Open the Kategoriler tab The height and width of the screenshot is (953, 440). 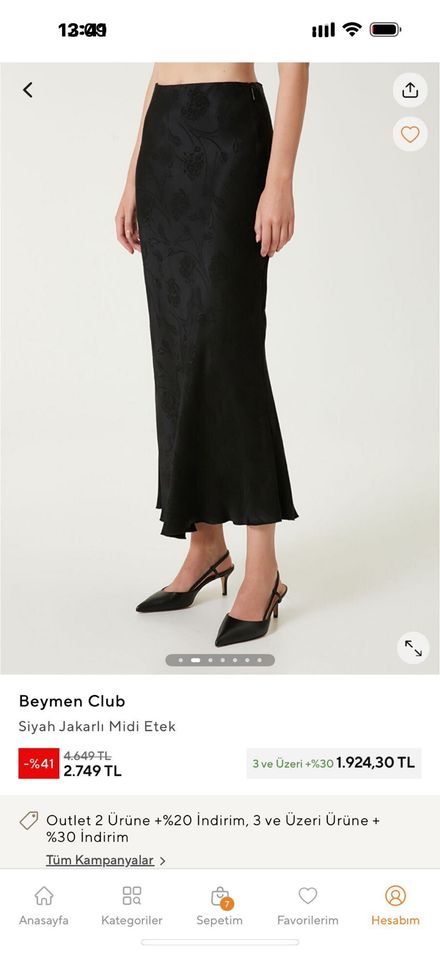pyautogui.click(x=132, y=906)
